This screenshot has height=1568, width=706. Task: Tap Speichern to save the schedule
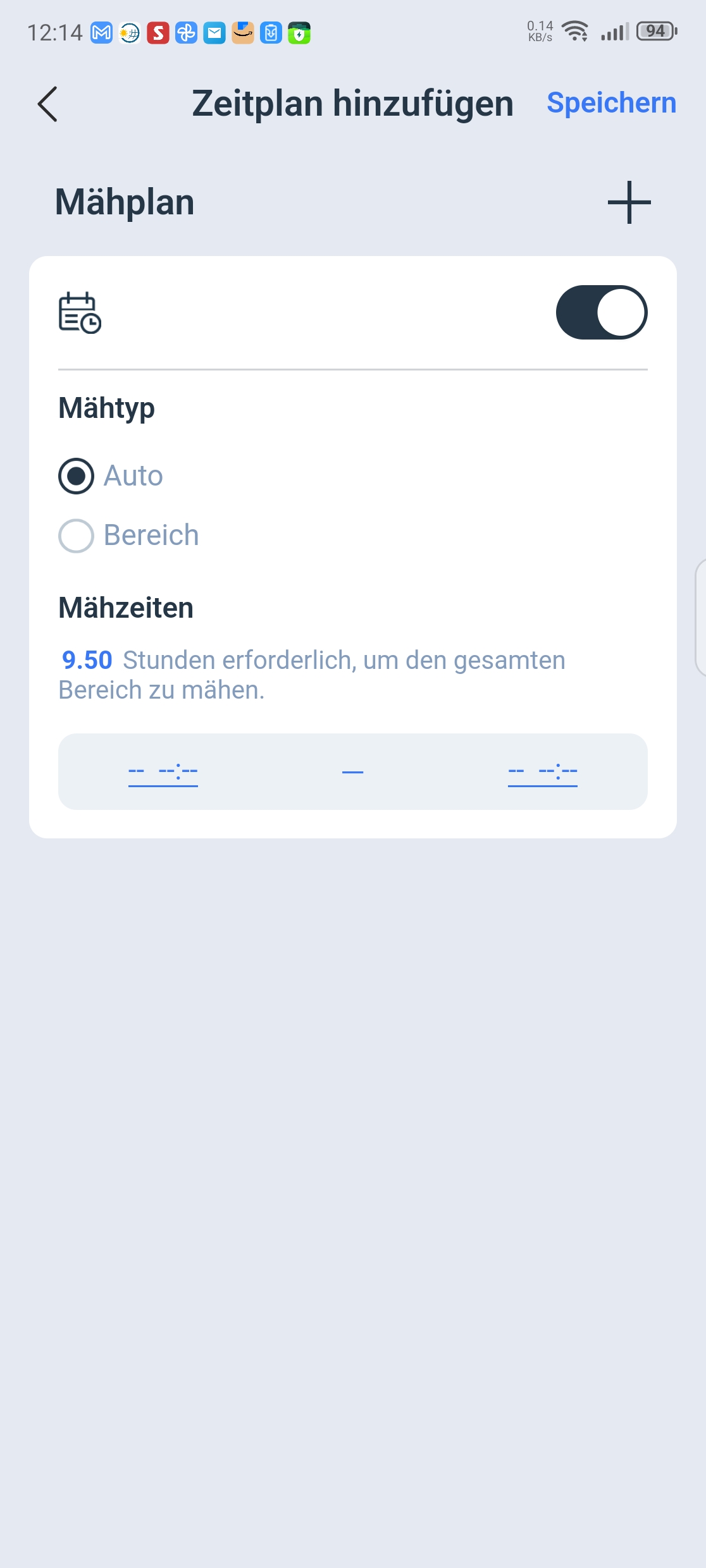tap(611, 103)
